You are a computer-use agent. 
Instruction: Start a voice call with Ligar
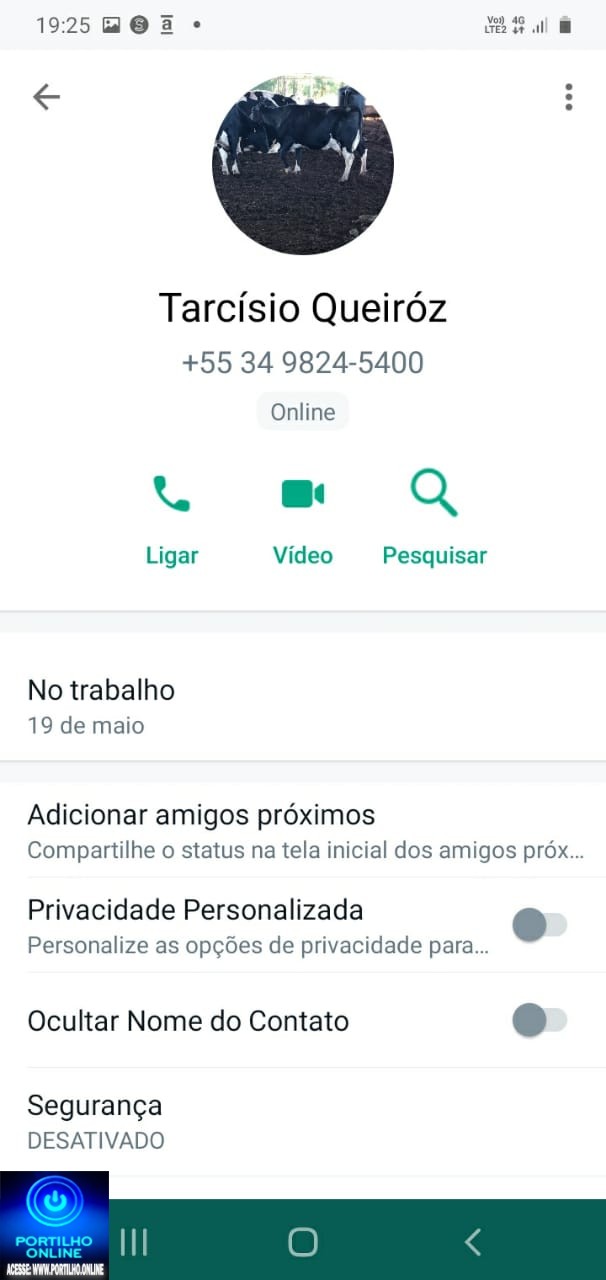[172, 519]
